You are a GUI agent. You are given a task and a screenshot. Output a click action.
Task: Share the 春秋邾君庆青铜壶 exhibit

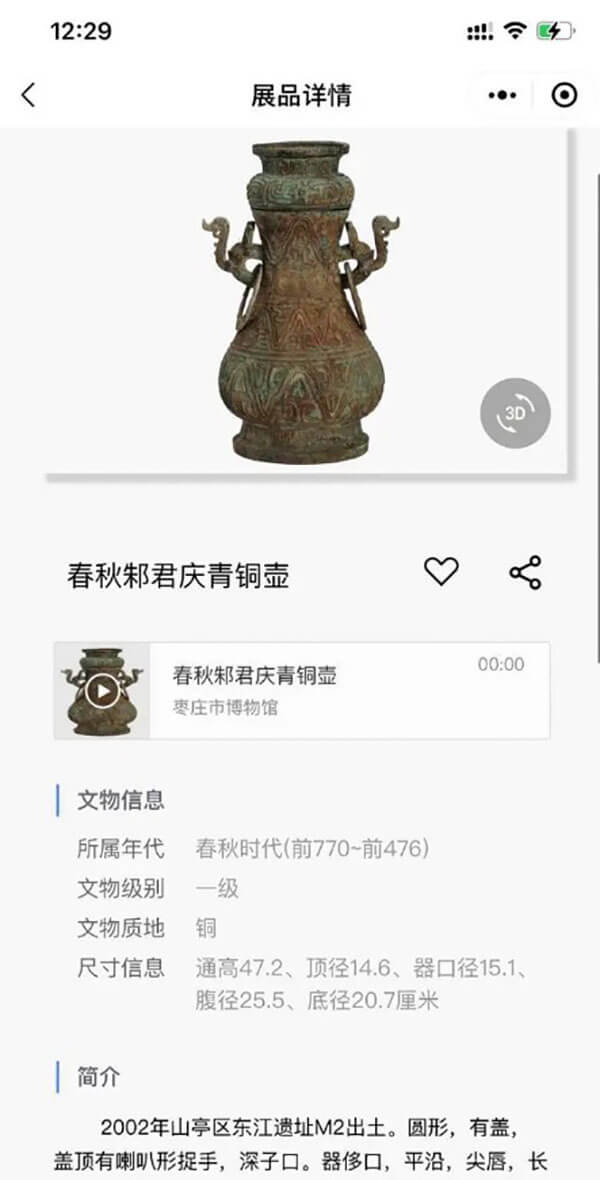tap(525, 572)
